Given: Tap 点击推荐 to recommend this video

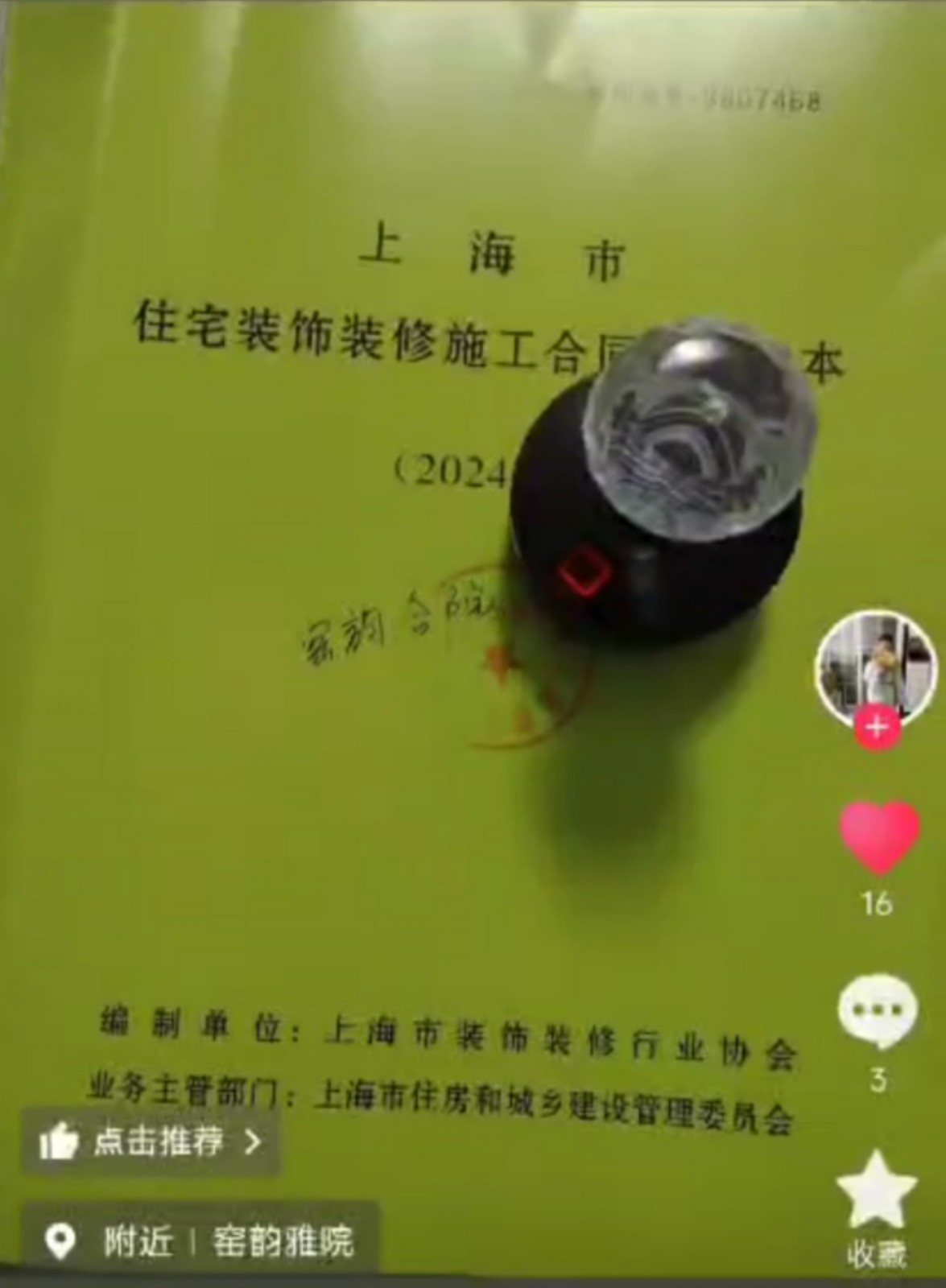Looking at the screenshot, I should pos(151,1141).
